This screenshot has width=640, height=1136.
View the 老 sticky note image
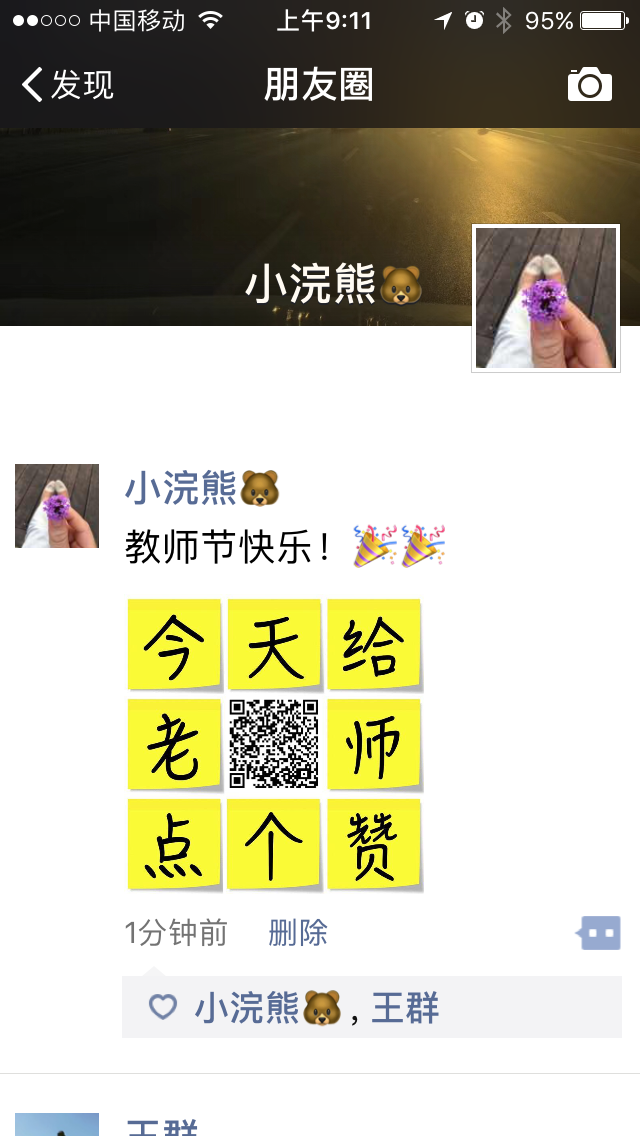click(174, 744)
